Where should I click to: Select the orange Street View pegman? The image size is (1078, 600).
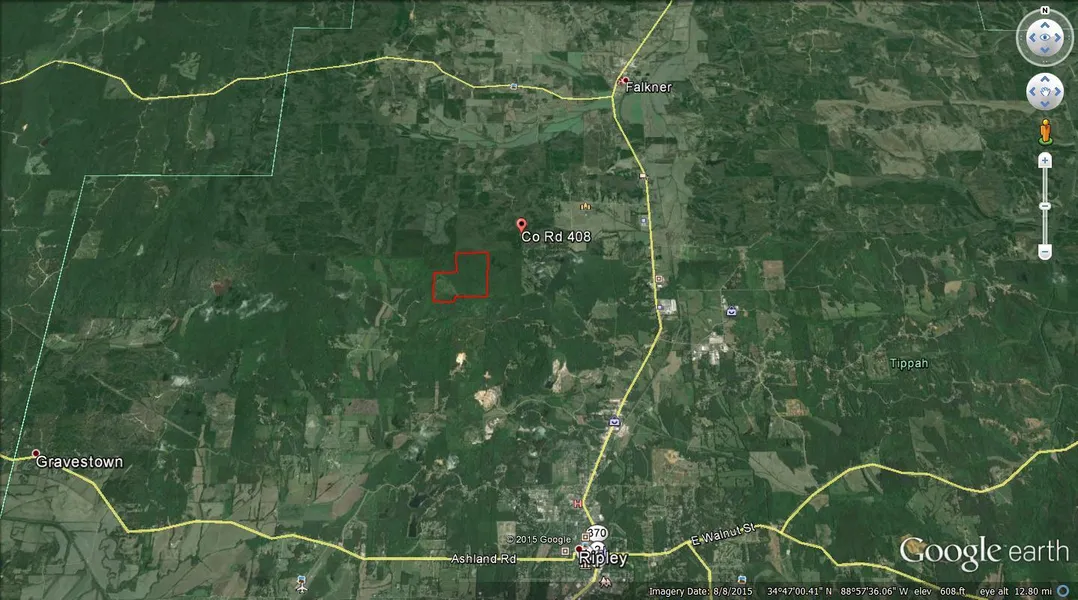tap(1045, 131)
